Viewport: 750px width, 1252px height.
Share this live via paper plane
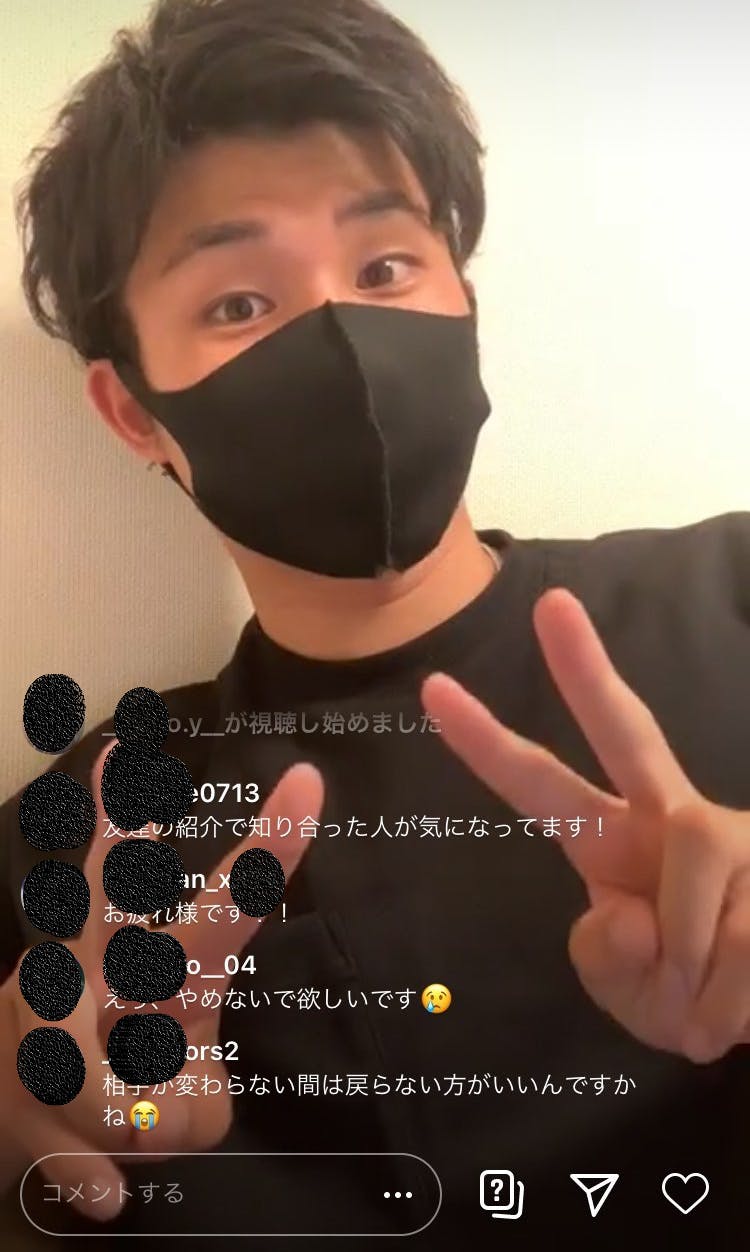tap(593, 1193)
